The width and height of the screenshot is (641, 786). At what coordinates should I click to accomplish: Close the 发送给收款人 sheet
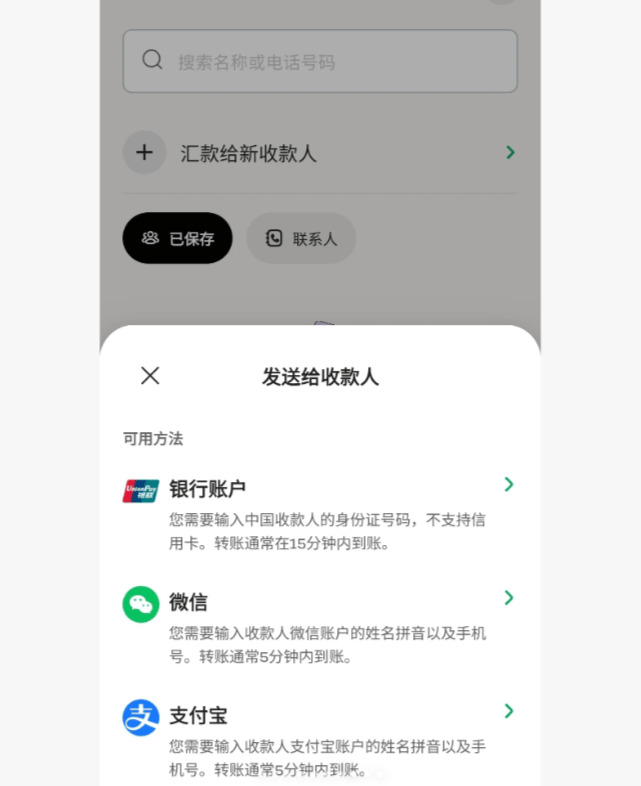pos(150,376)
